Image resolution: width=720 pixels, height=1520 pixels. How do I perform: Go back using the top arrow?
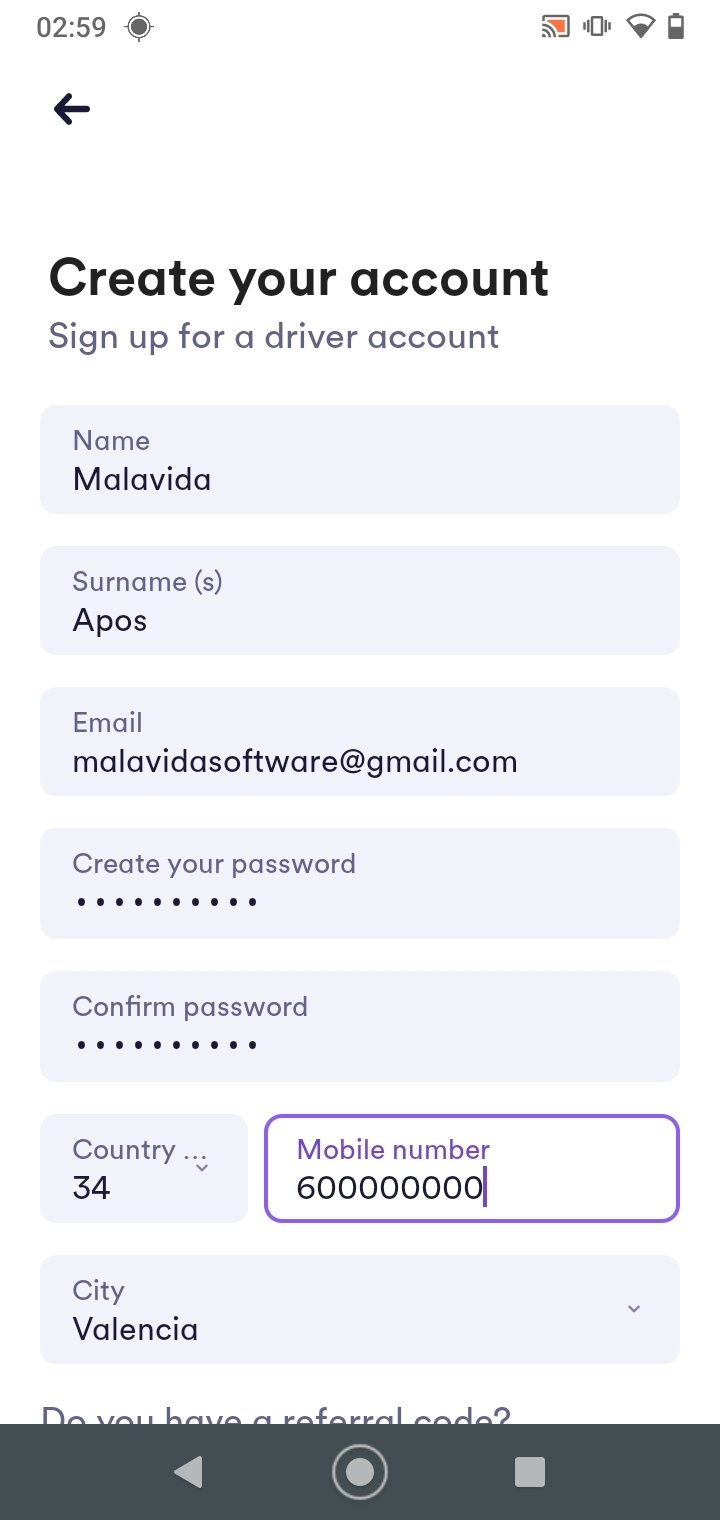coord(72,108)
